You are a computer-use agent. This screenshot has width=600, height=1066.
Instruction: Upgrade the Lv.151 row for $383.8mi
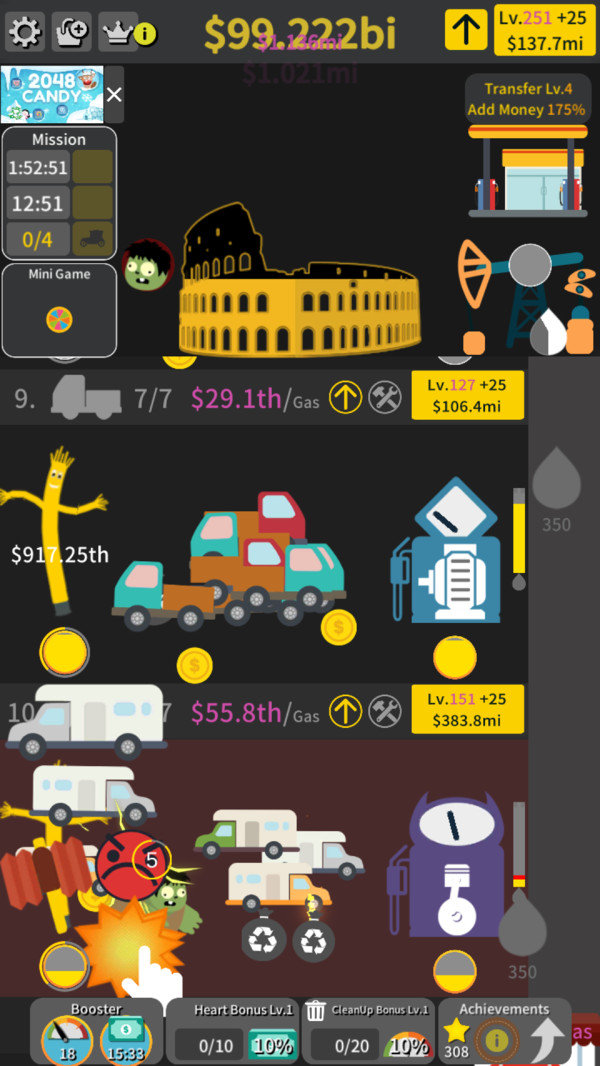[x=467, y=709]
